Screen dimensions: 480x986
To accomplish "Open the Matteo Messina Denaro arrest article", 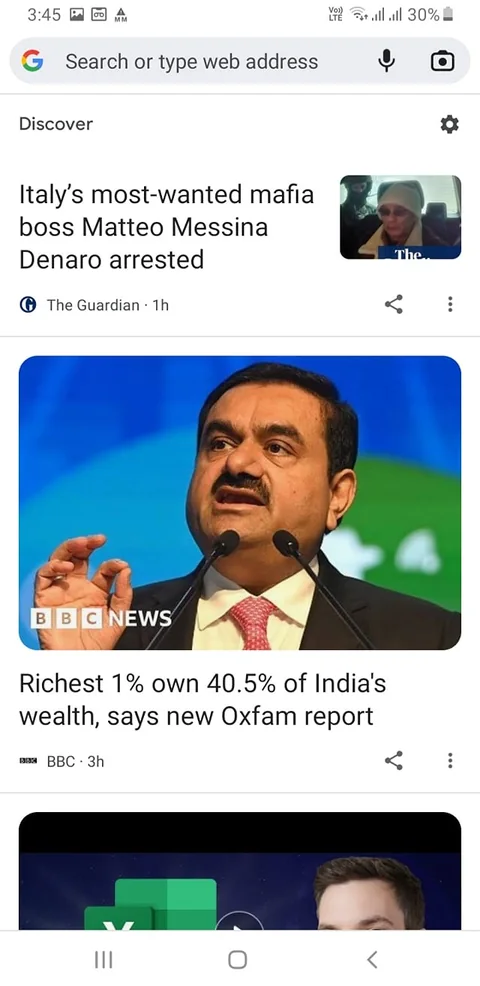I will point(167,226).
